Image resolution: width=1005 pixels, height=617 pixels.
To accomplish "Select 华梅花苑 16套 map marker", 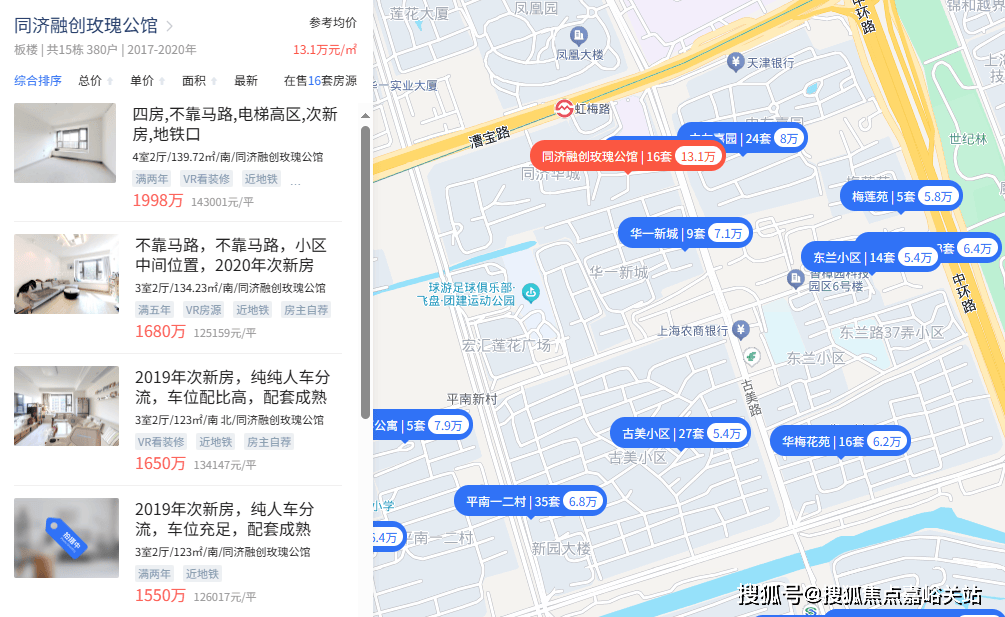I will (x=840, y=441).
